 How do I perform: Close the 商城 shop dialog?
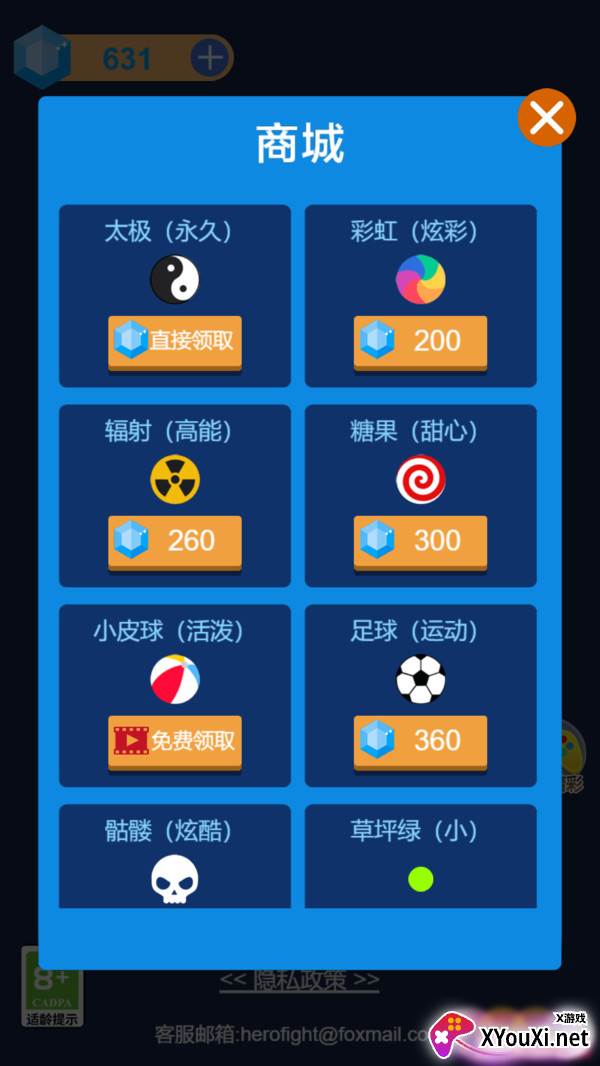point(546,118)
